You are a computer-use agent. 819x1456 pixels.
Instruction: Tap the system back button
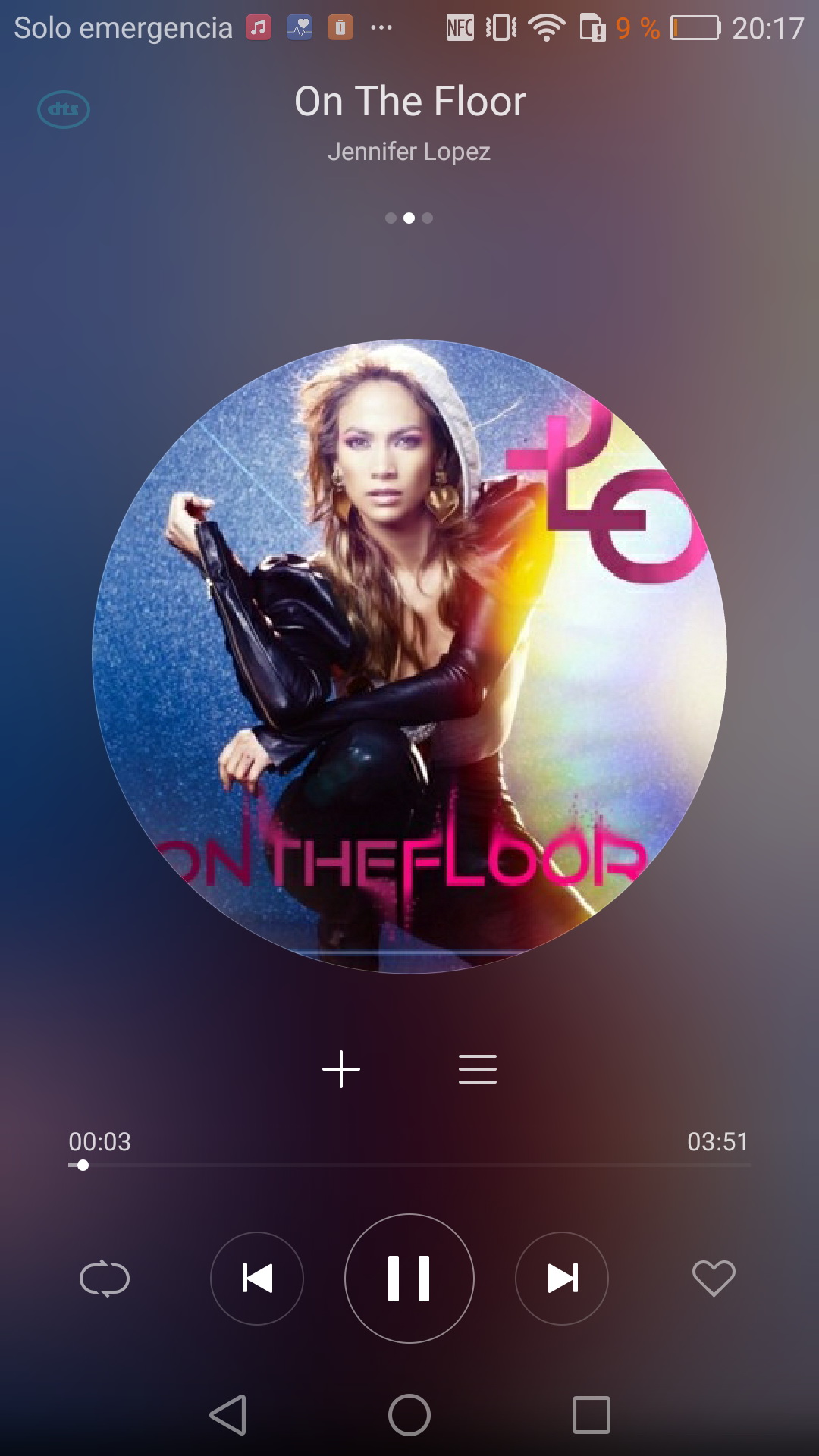[x=228, y=1415]
